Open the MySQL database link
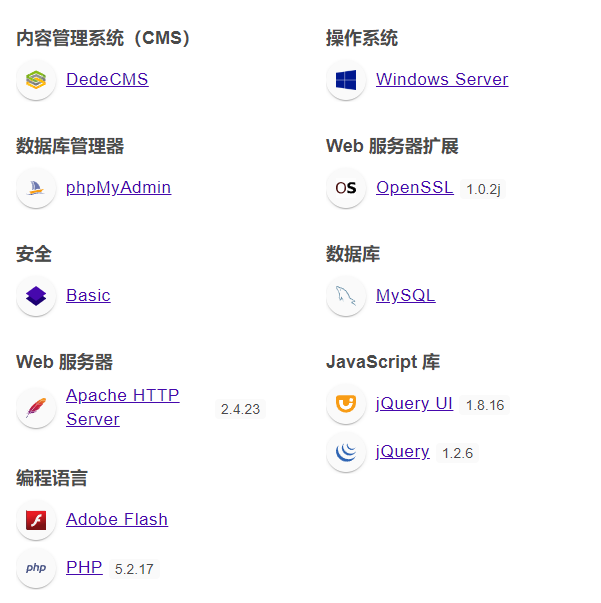The width and height of the screenshot is (601, 603). 405,296
